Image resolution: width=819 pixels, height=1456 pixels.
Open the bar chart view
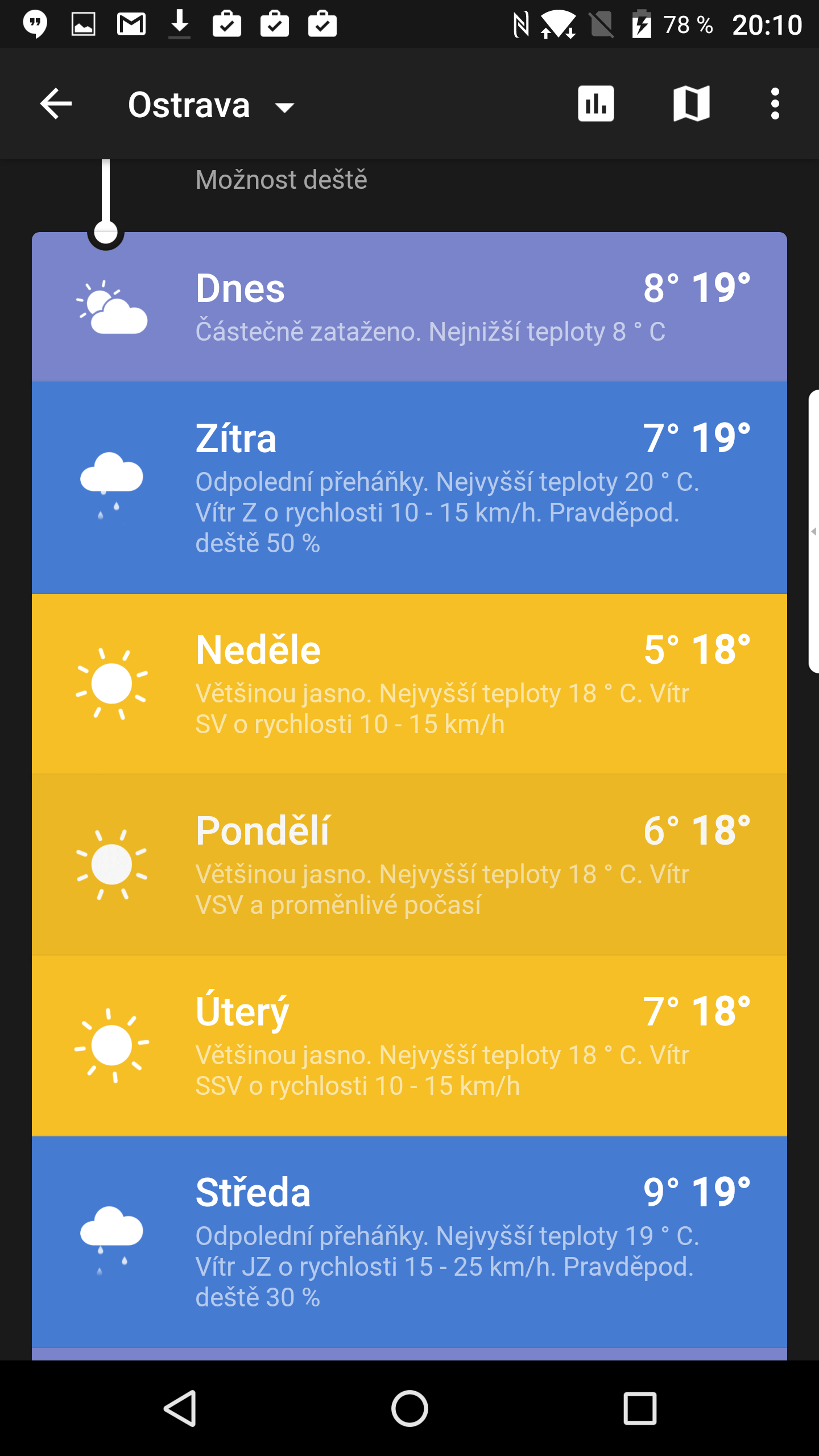point(596,104)
